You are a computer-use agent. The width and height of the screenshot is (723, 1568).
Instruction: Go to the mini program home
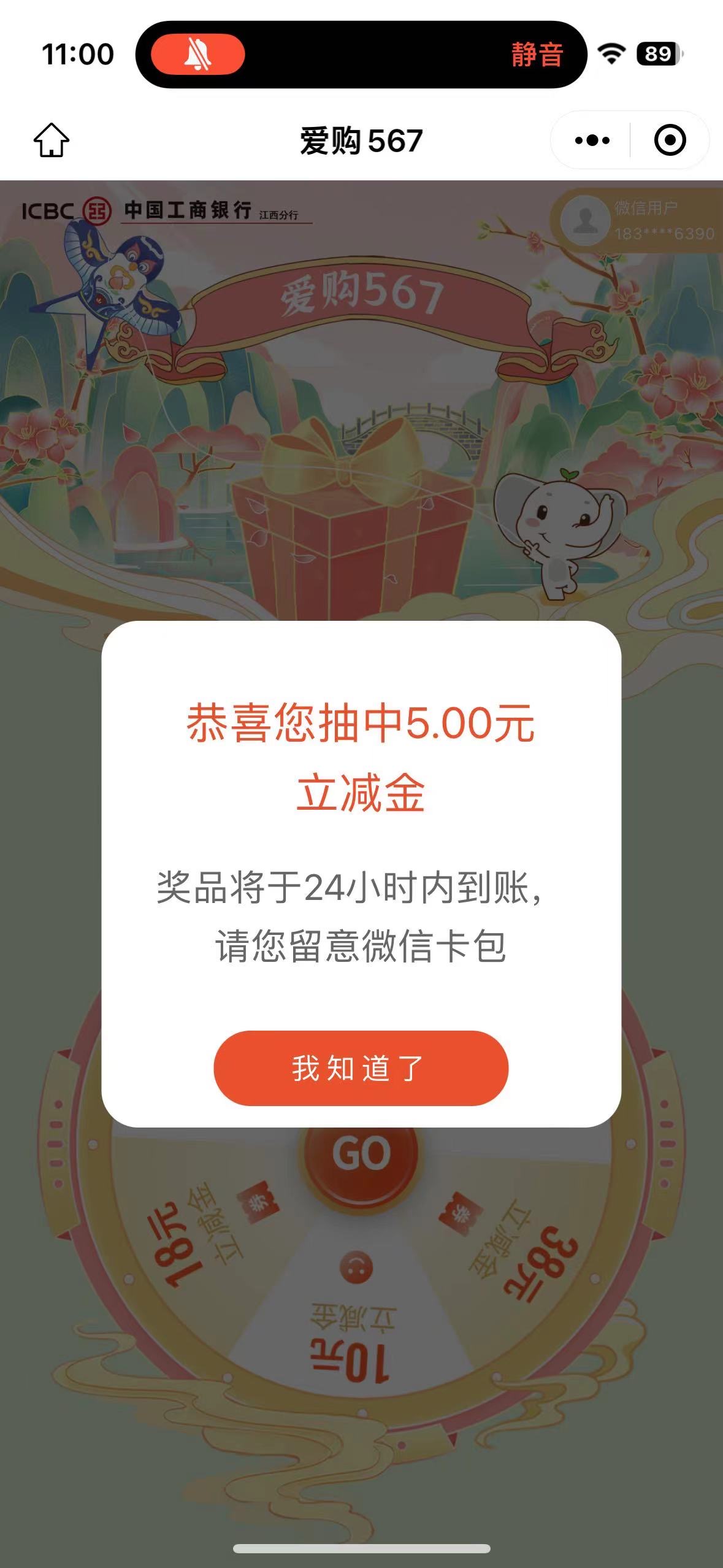pos(52,140)
